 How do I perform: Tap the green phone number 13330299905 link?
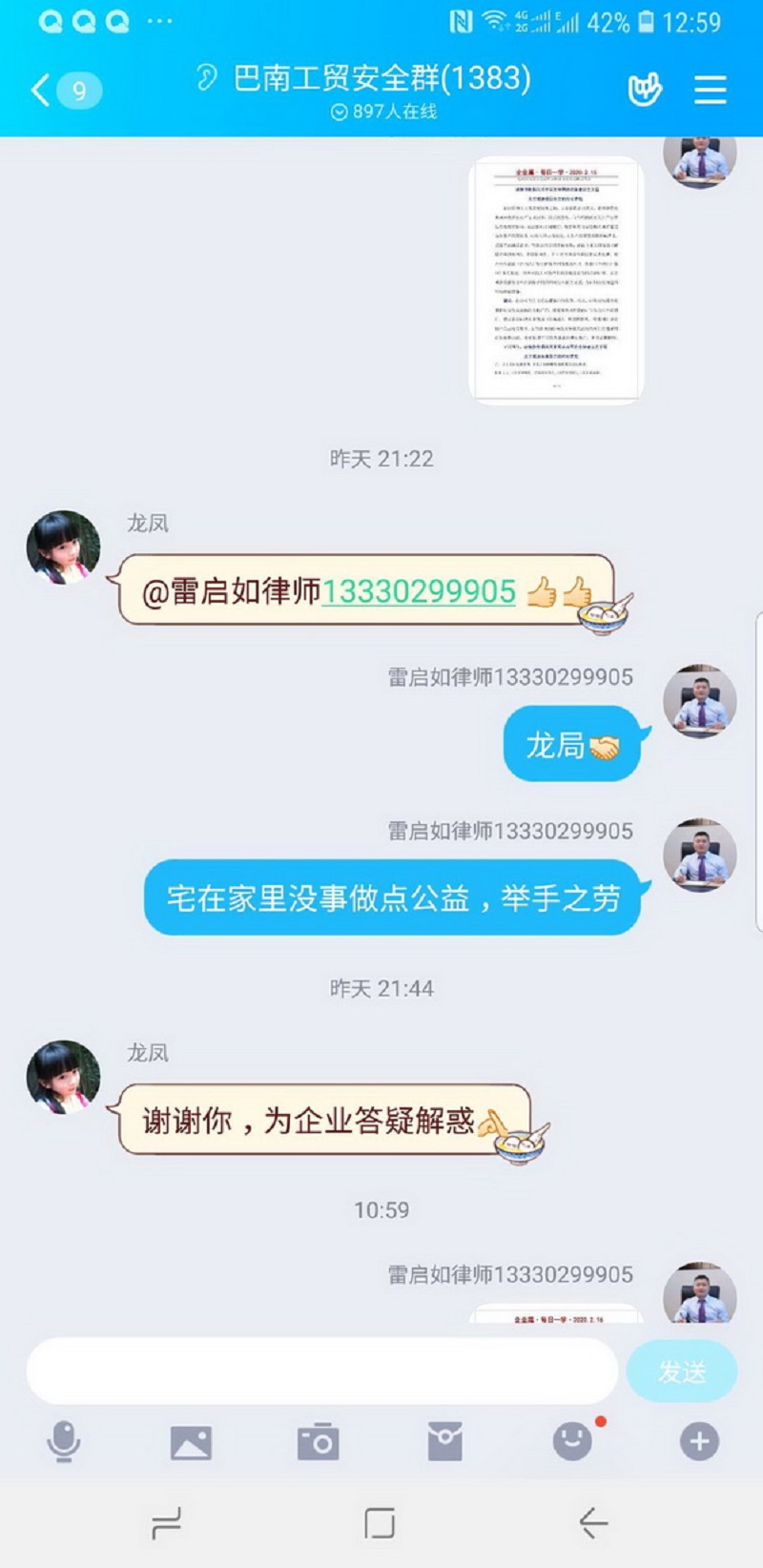click(419, 591)
